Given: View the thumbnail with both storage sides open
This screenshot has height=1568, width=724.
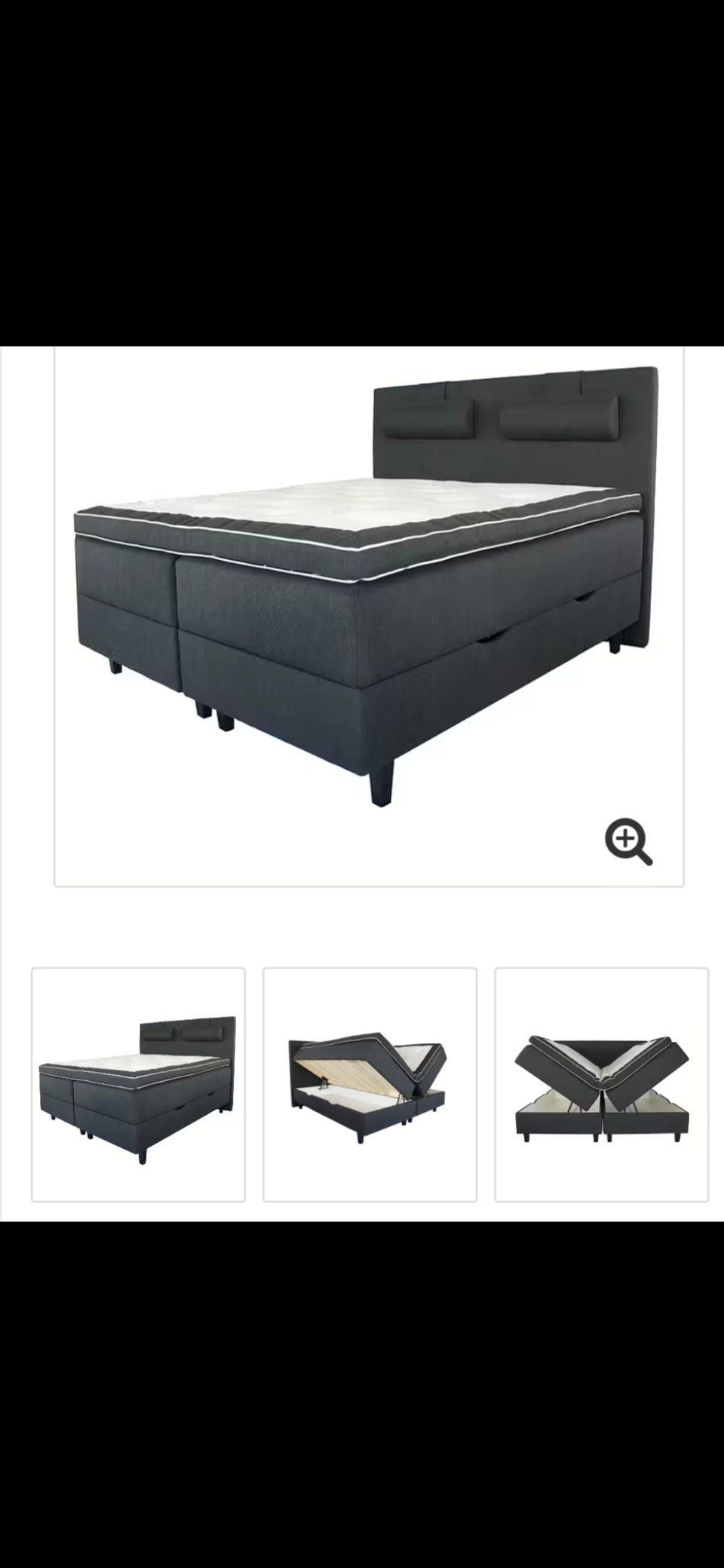Looking at the screenshot, I should 601,1084.
